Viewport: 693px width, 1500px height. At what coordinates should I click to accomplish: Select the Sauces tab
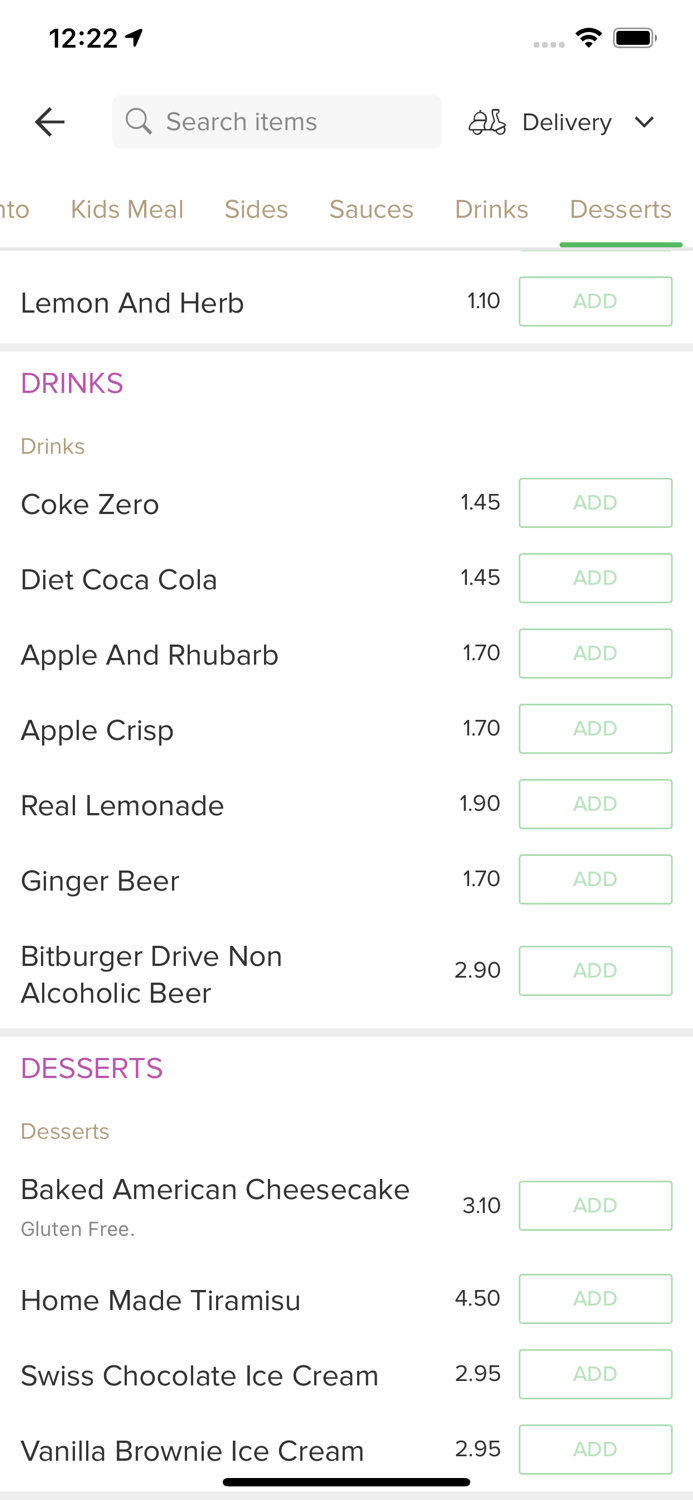(371, 209)
